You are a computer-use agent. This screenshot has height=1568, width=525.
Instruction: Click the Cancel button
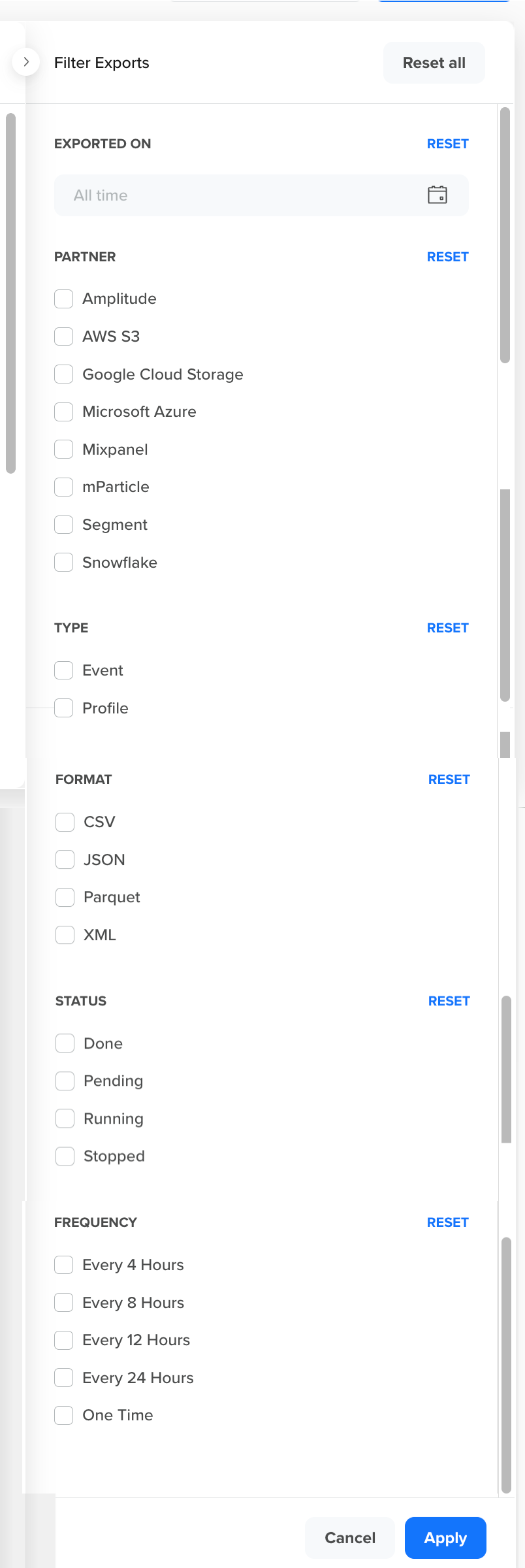[349, 1538]
